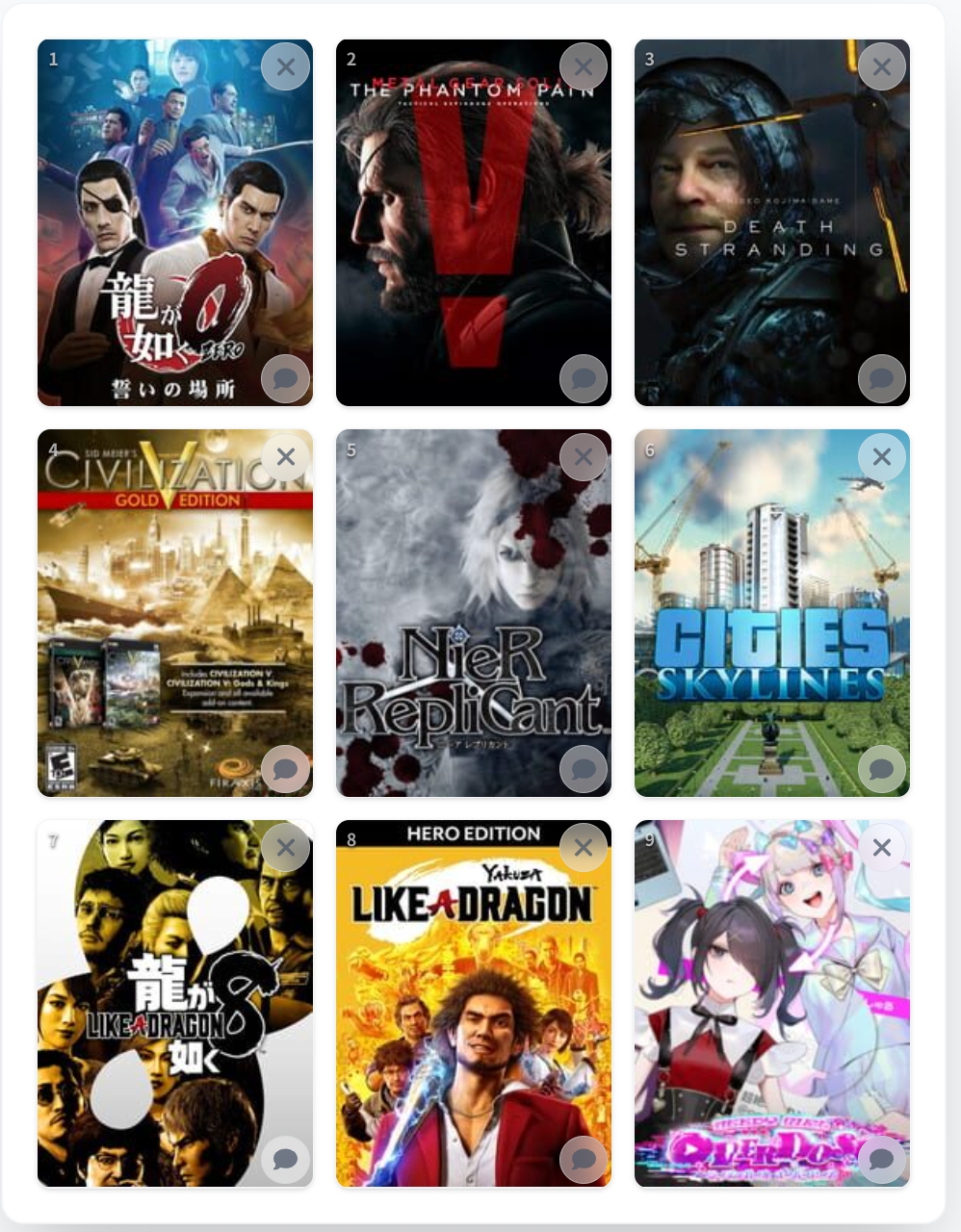This screenshot has width=961, height=1232.
Task: Open the comment bubble on Death Stranding
Action: (x=882, y=378)
